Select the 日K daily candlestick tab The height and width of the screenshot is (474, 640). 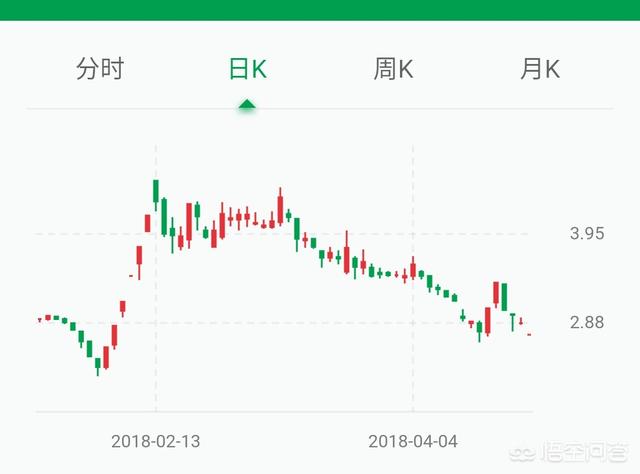[x=247, y=69]
